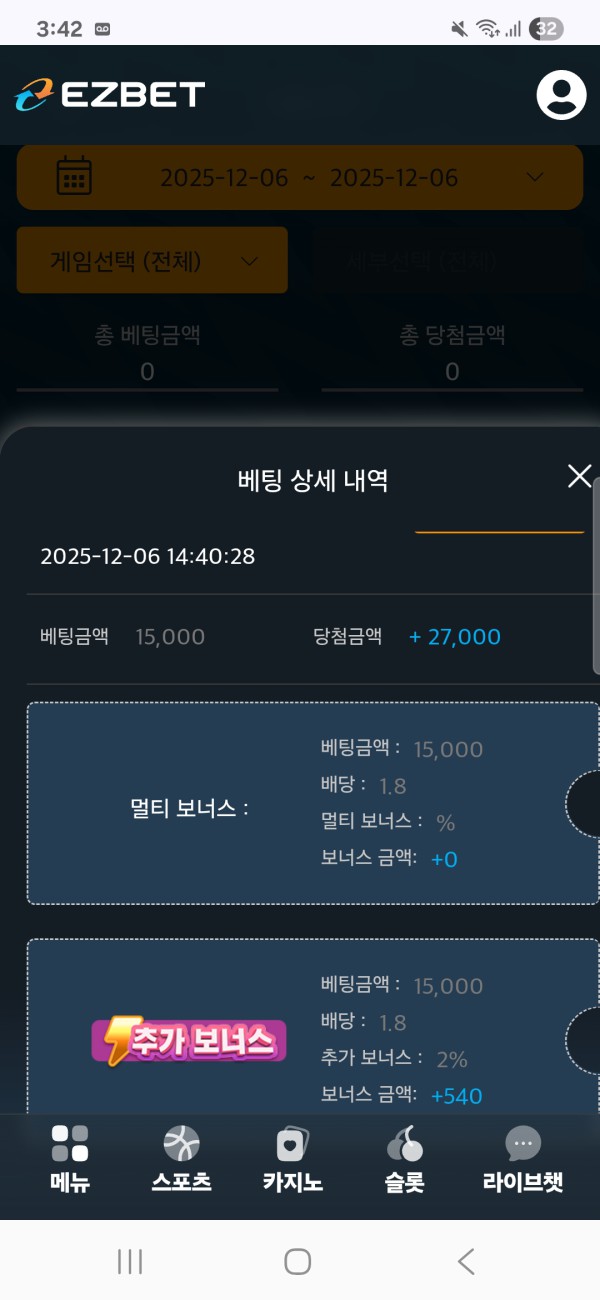Switch to the 슬롯 tab
600x1300 pixels.
click(x=404, y=1159)
